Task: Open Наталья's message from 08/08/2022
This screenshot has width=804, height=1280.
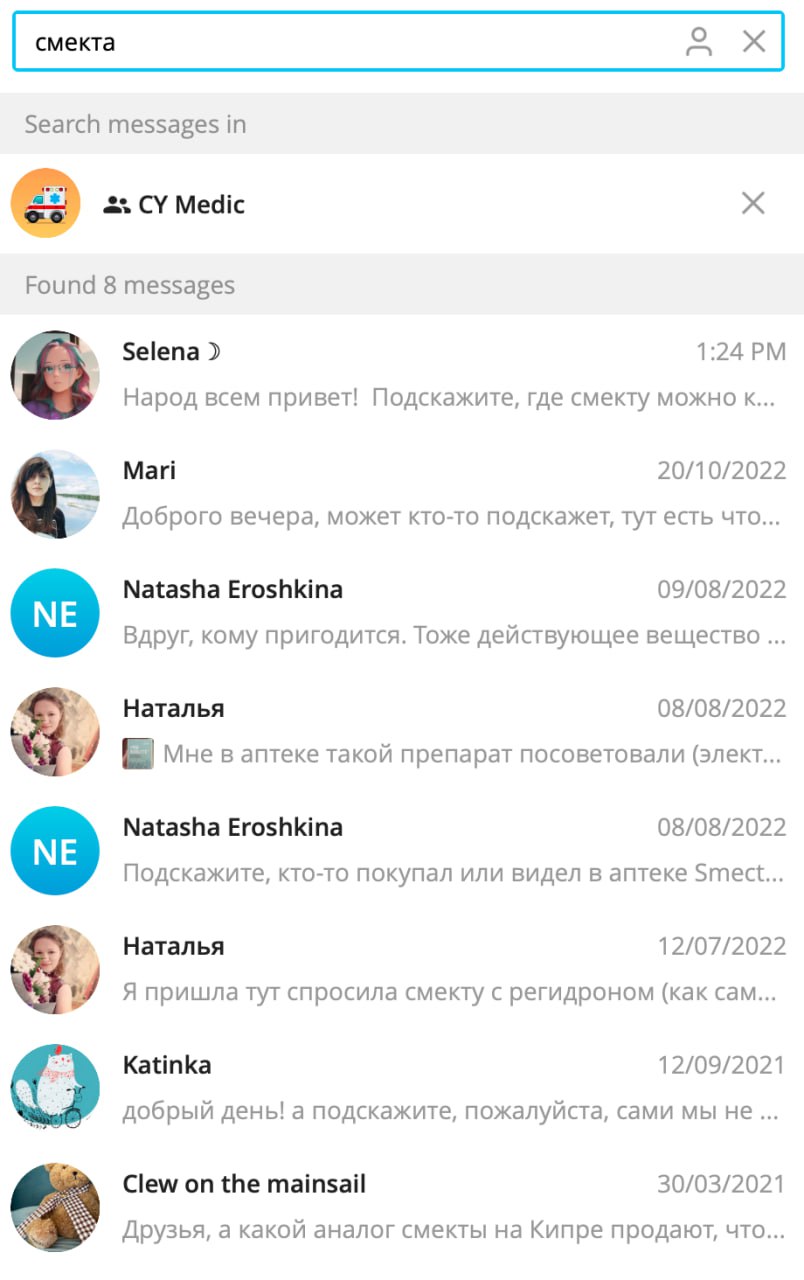Action: 450,732
